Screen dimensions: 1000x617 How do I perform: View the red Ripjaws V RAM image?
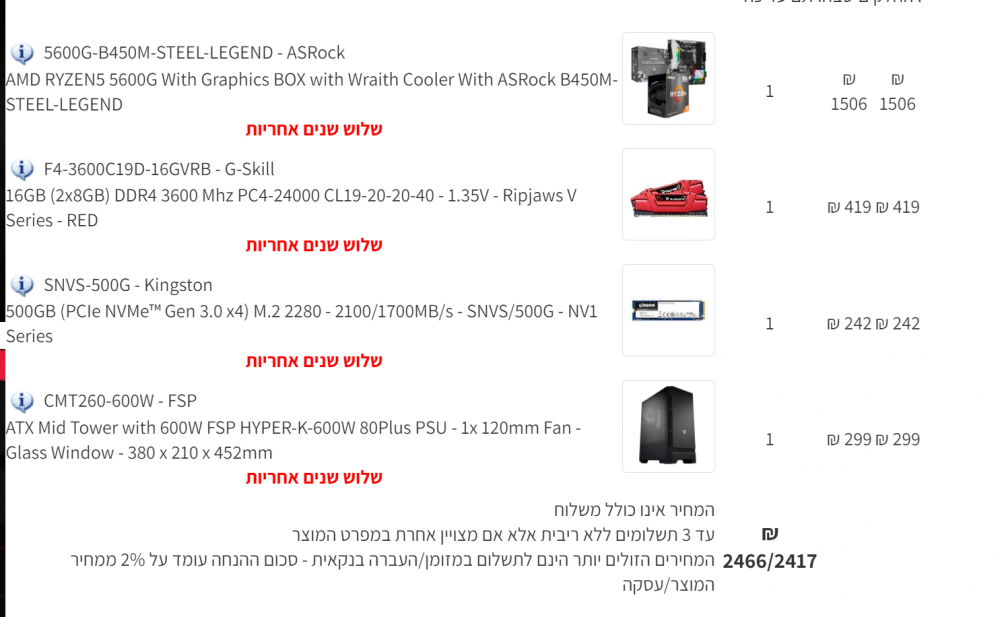[668, 195]
